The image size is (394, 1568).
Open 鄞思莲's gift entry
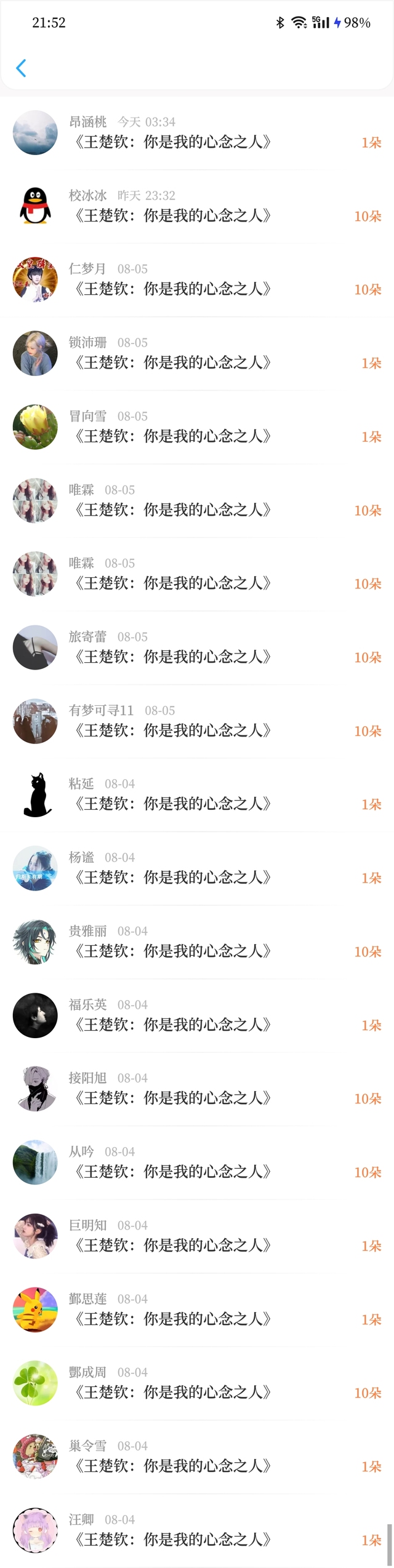(x=197, y=1310)
